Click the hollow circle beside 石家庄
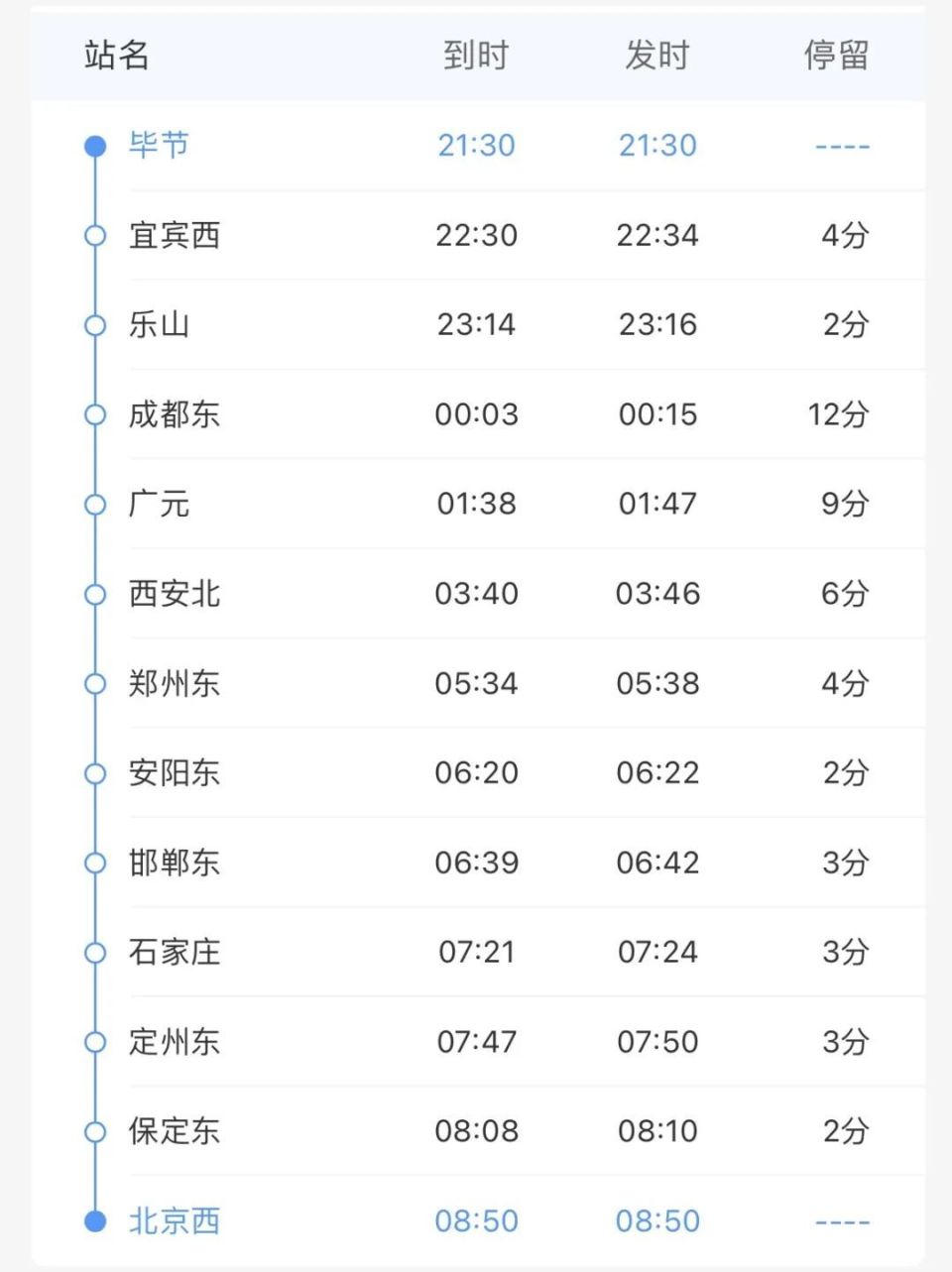 click(96, 952)
